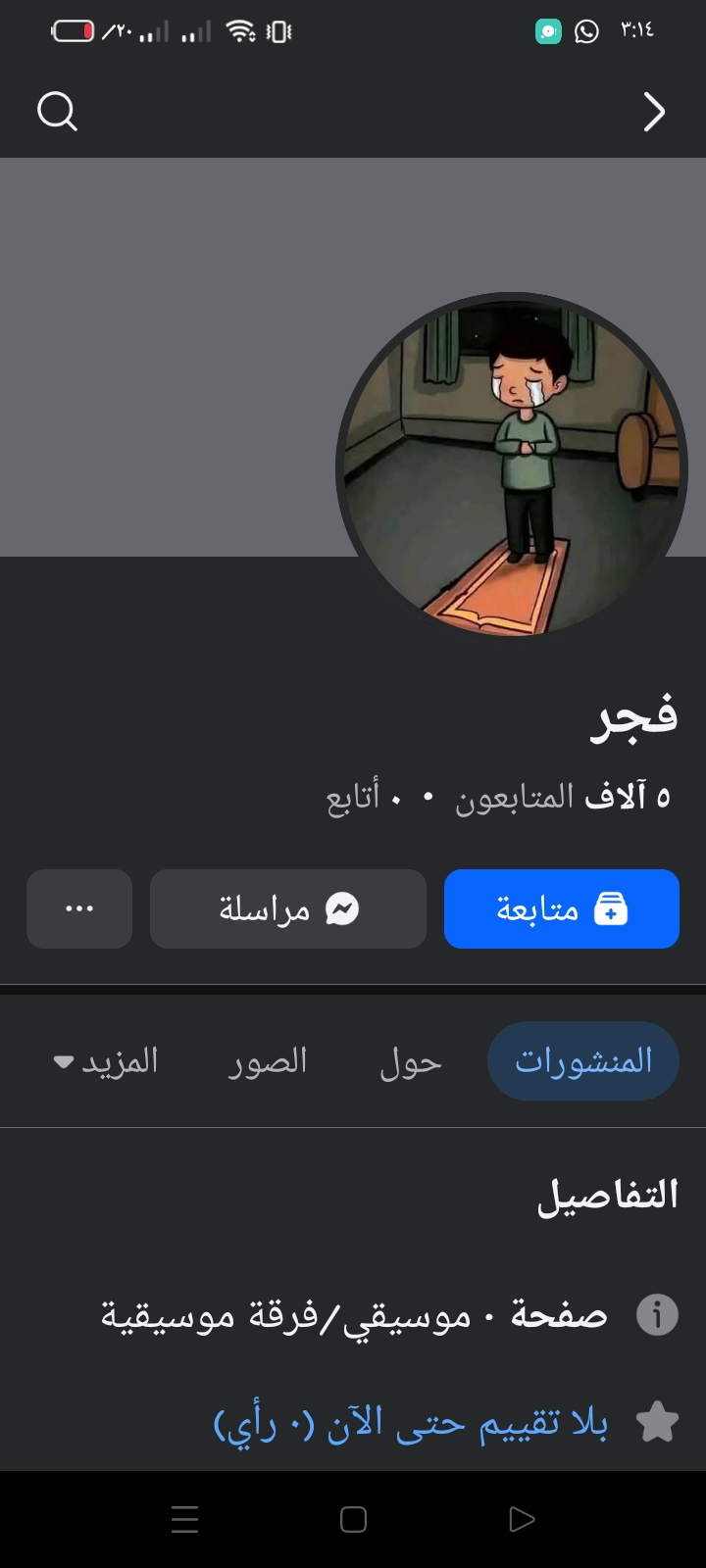This screenshot has width=706, height=1568.
Task: Tap the system home button
Action: click(x=353, y=1519)
